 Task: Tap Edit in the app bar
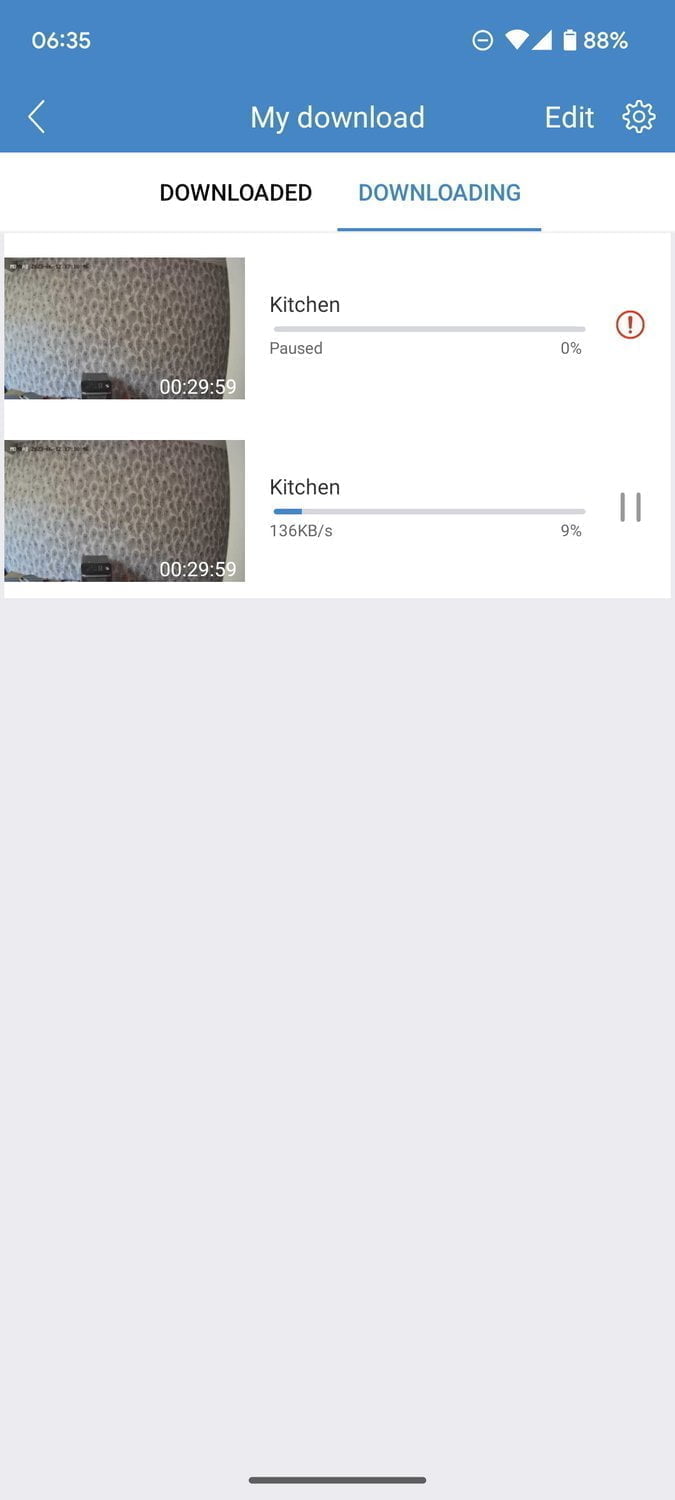pyautogui.click(x=569, y=117)
